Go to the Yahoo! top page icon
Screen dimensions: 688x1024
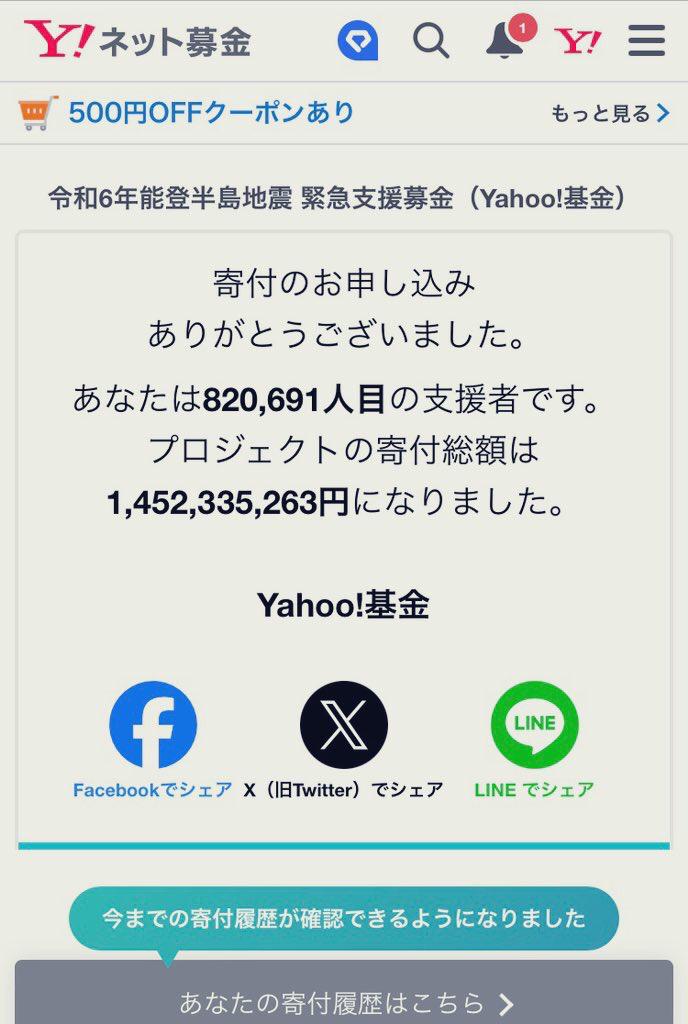[x=578, y=42]
